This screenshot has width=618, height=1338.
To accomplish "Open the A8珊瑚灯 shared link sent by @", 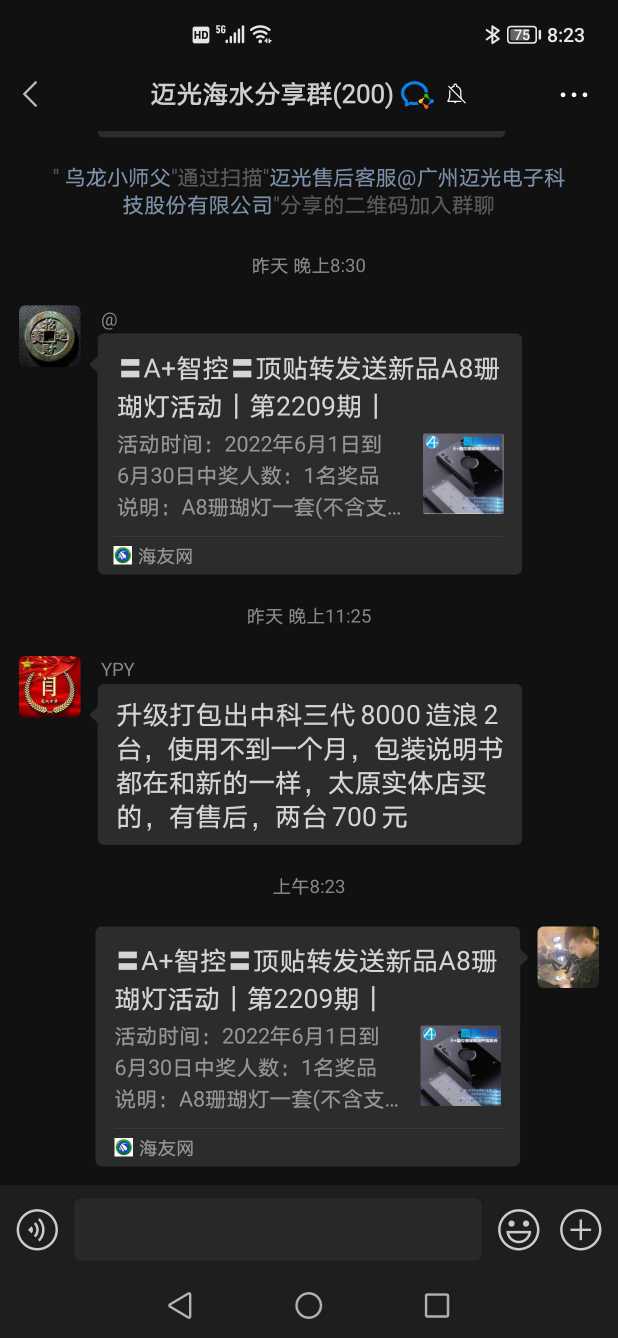I will 309,453.
